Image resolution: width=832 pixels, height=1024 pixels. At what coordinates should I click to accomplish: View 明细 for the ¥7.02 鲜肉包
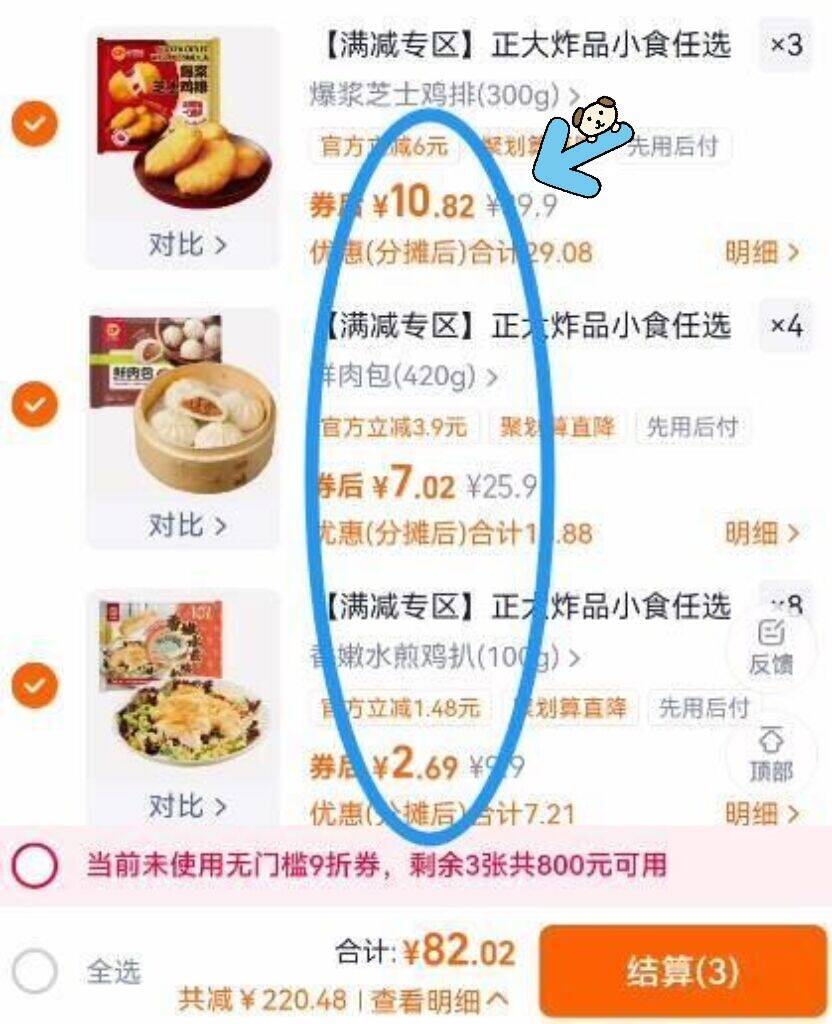[x=762, y=533]
